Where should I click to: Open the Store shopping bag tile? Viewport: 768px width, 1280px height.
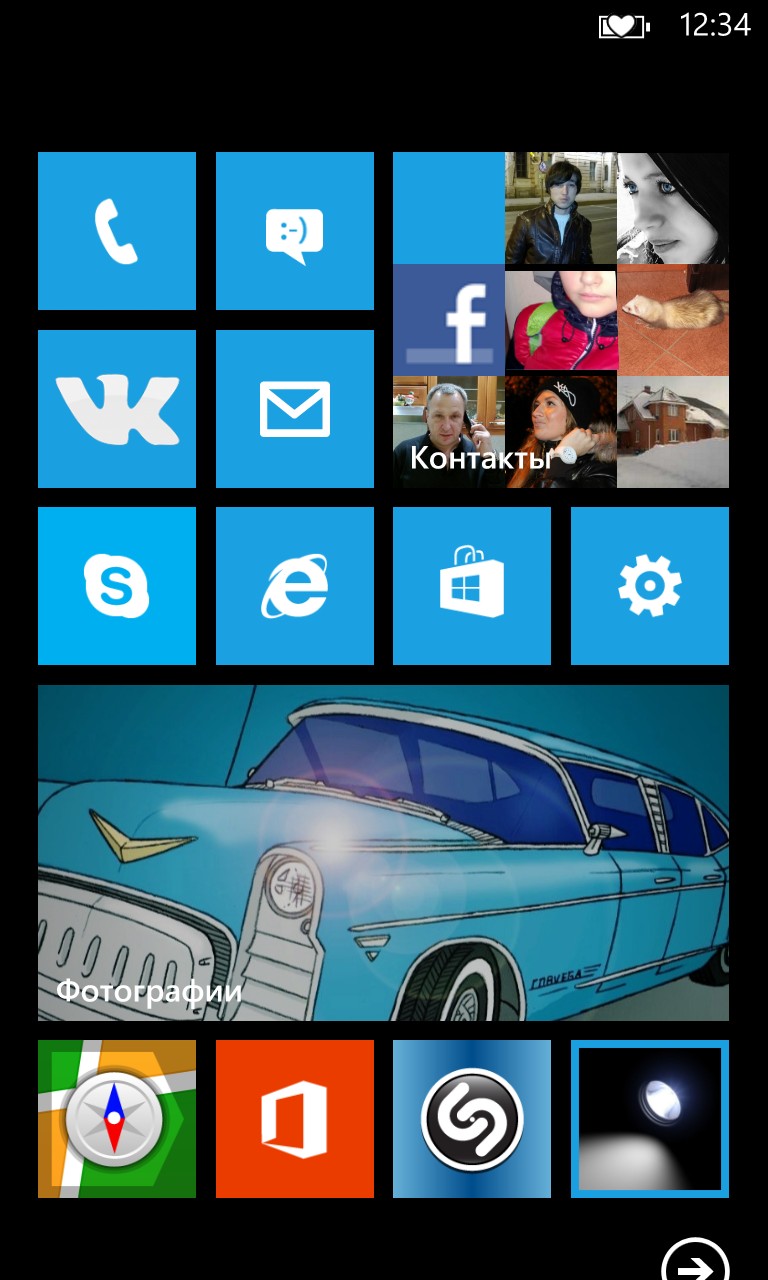(x=472, y=586)
